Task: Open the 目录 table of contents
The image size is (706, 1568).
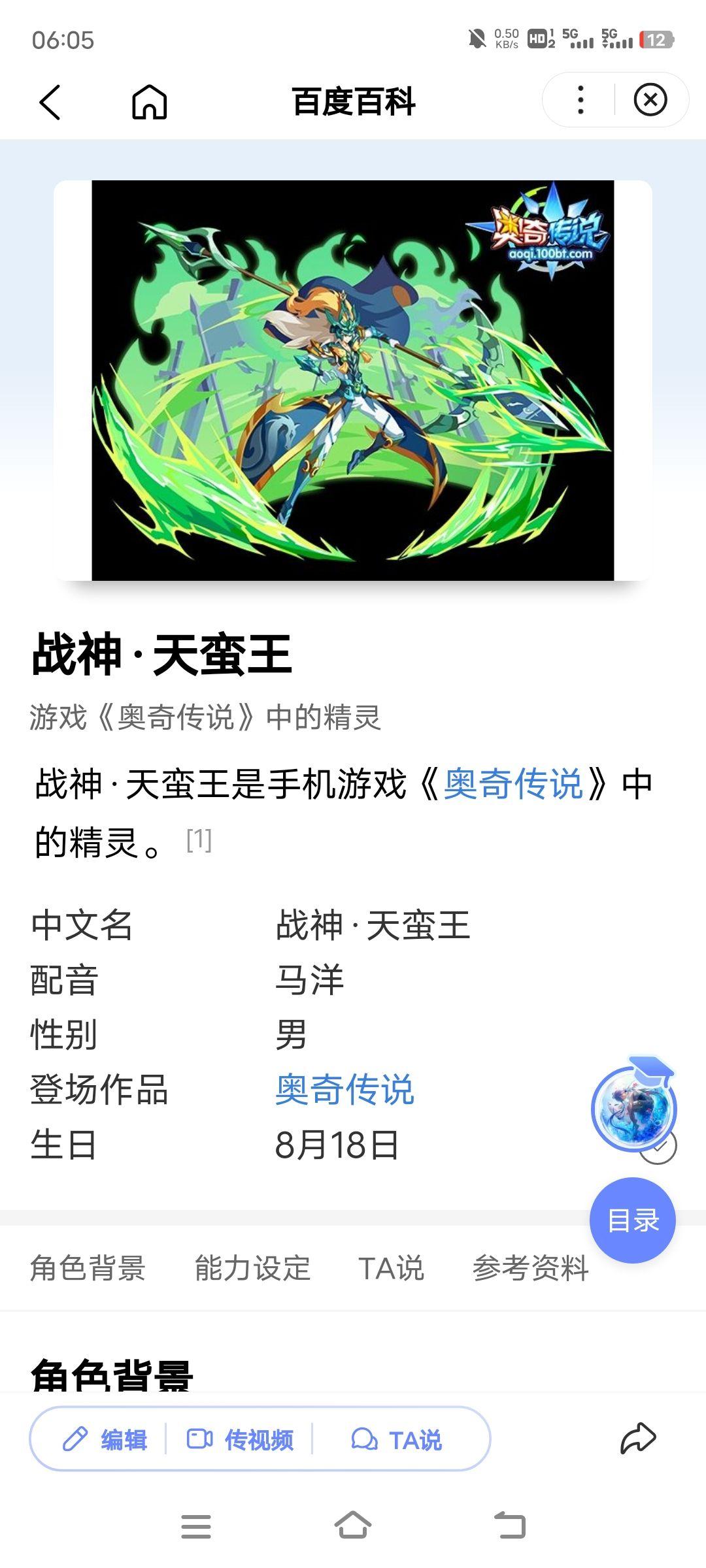Action: 632,1220
